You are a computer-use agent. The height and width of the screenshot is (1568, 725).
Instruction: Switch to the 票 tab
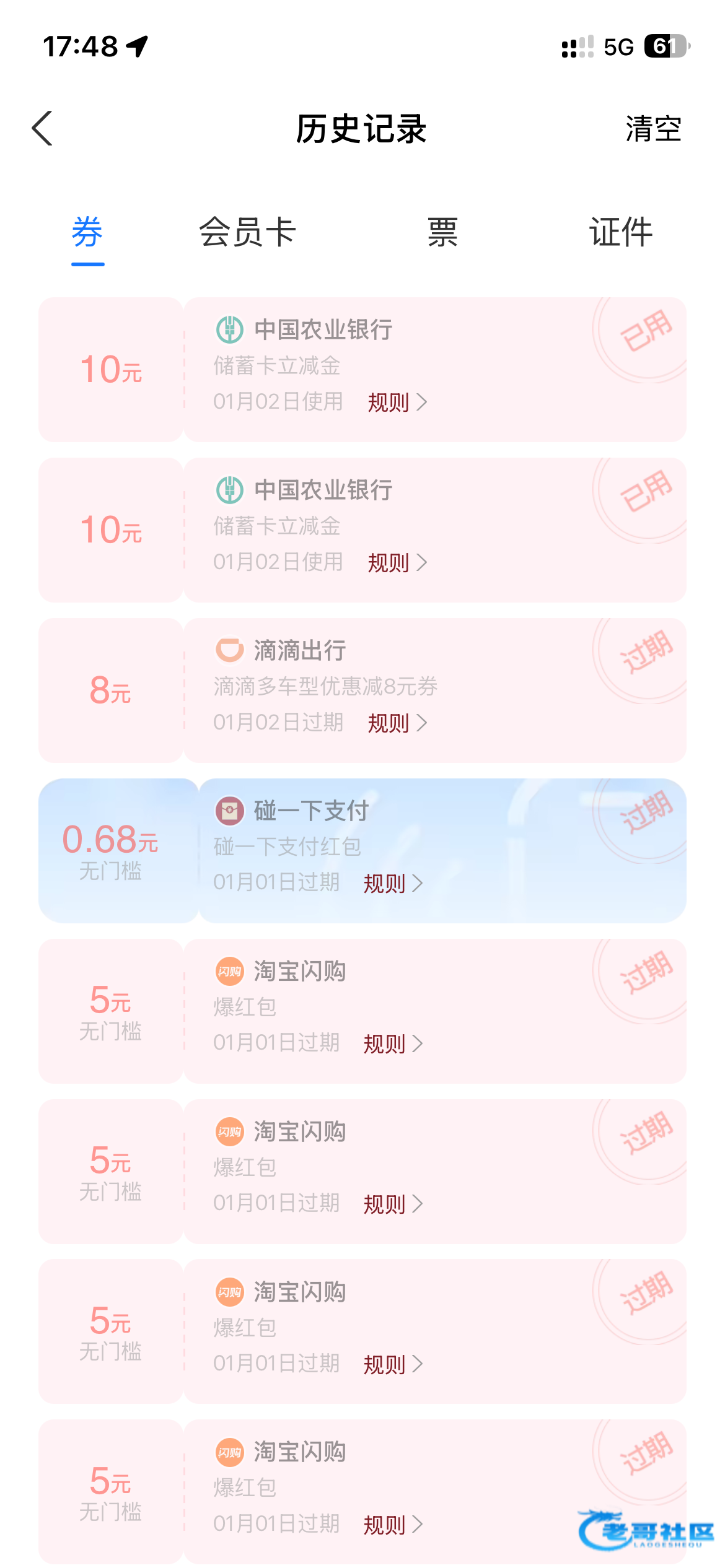click(x=442, y=232)
